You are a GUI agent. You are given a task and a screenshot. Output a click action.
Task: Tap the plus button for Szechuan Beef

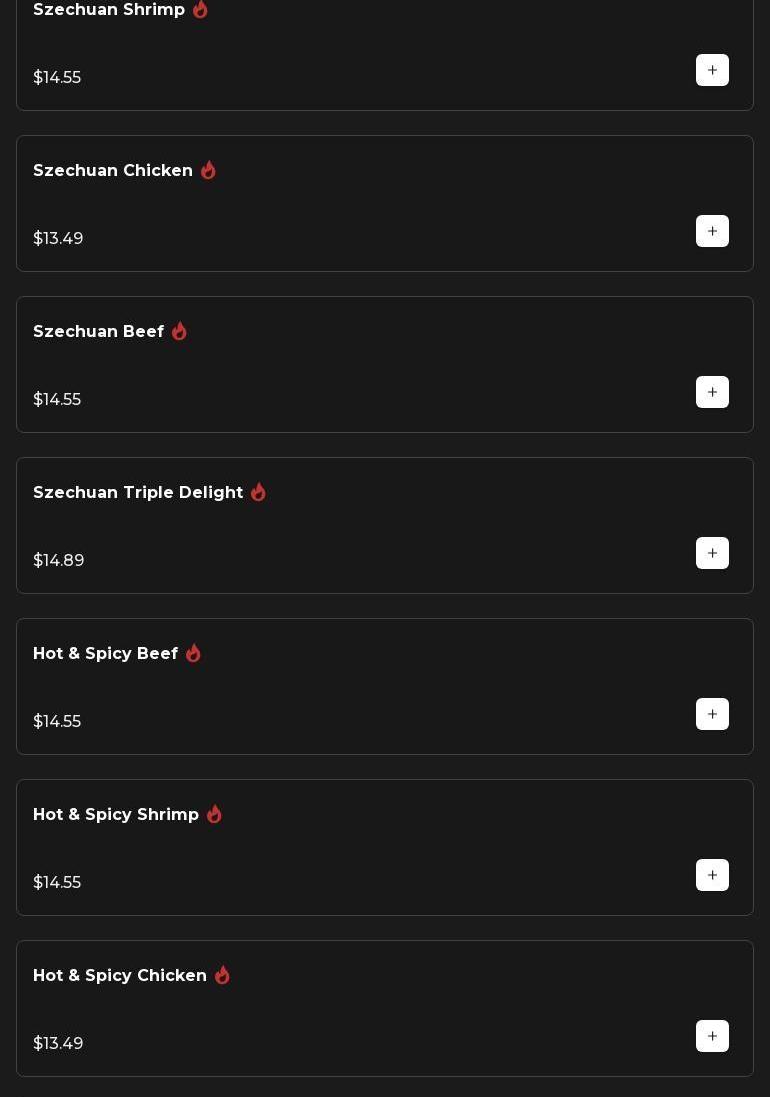point(712,392)
